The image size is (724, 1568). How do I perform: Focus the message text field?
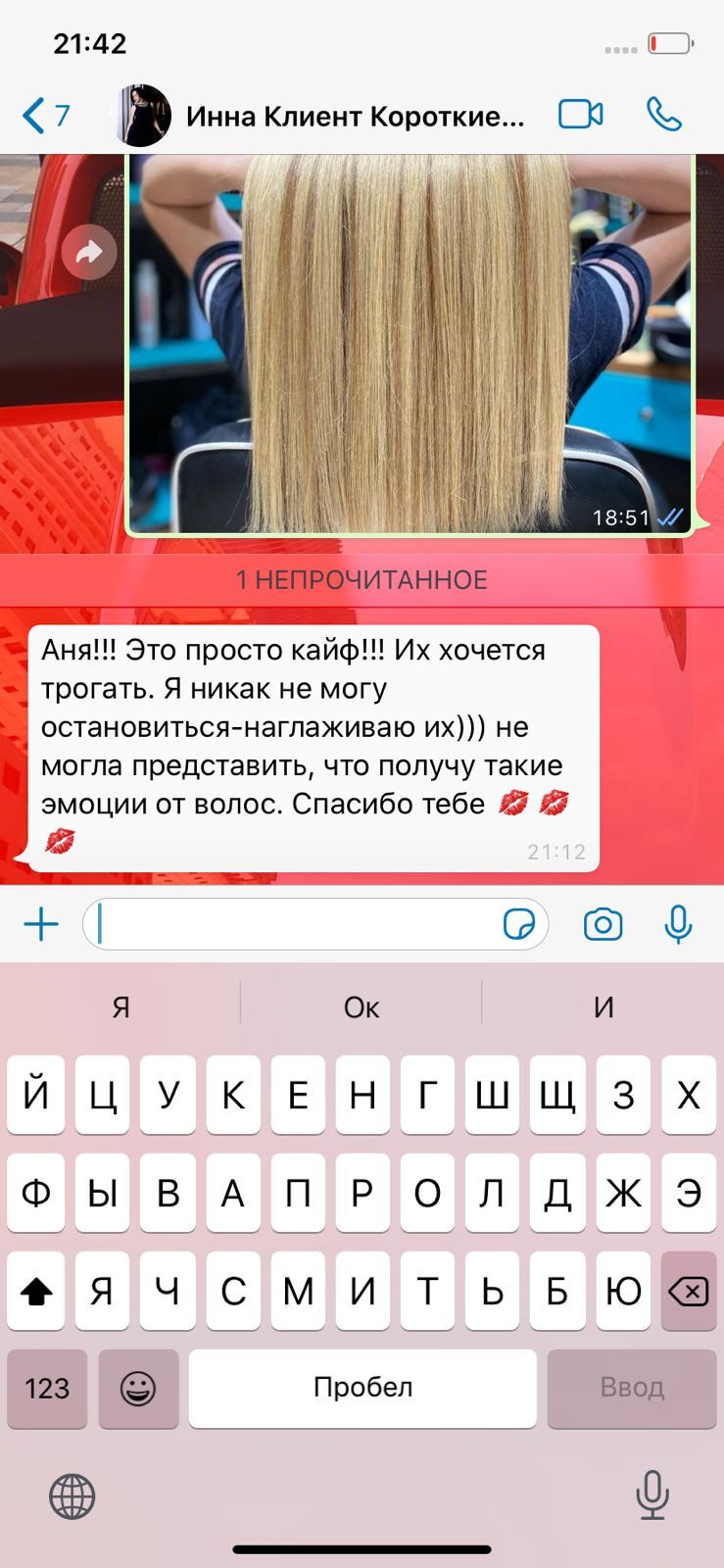click(294, 924)
